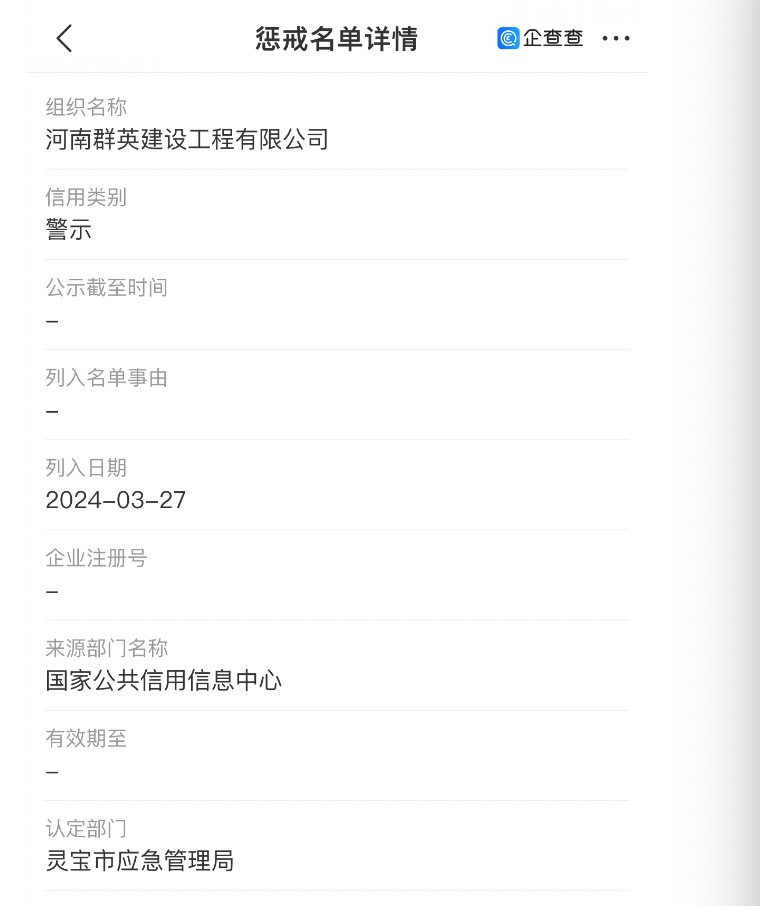Viewport: 760px width, 906px height.
Task: Open the three-dot overflow menu
Action: [616, 39]
